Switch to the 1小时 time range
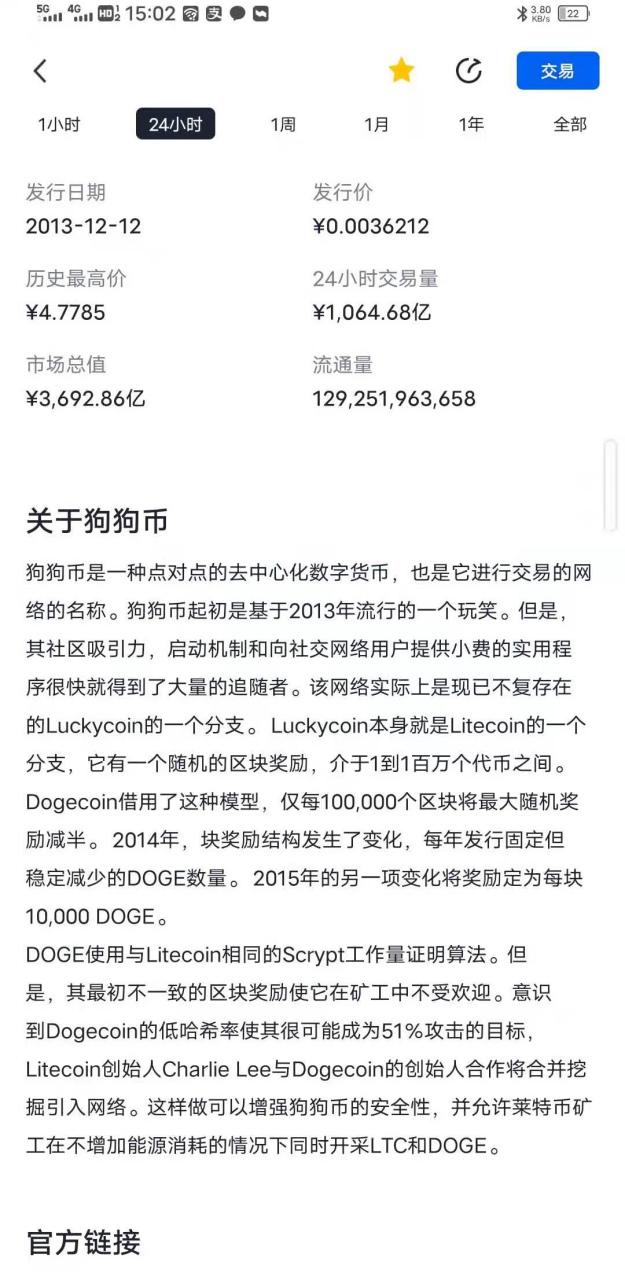This screenshot has width=625, height=1280. [x=59, y=125]
